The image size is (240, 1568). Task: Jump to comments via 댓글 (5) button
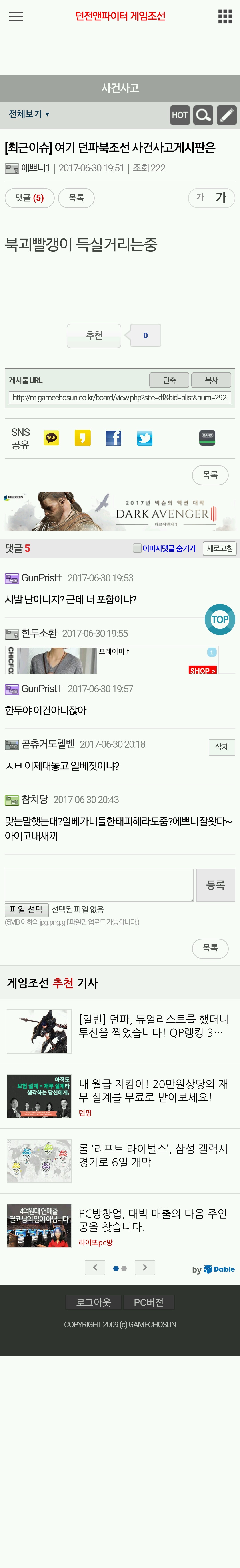click(x=30, y=198)
